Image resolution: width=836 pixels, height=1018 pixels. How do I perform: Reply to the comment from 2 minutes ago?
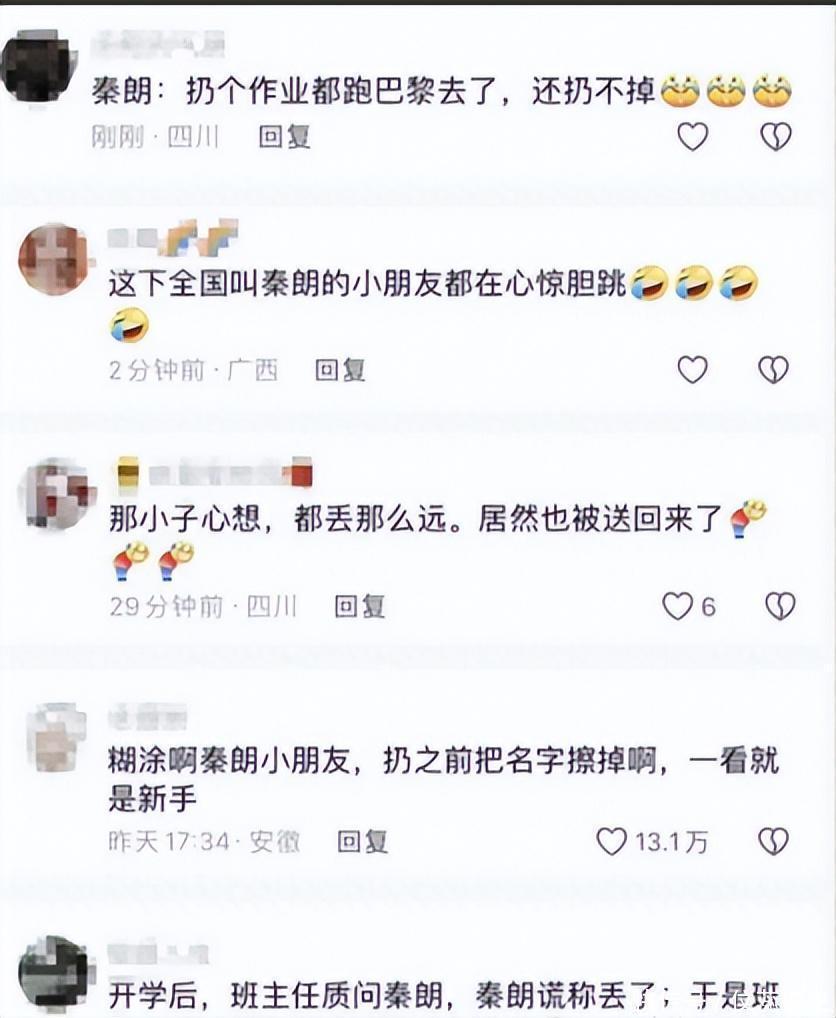tap(341, 370)
